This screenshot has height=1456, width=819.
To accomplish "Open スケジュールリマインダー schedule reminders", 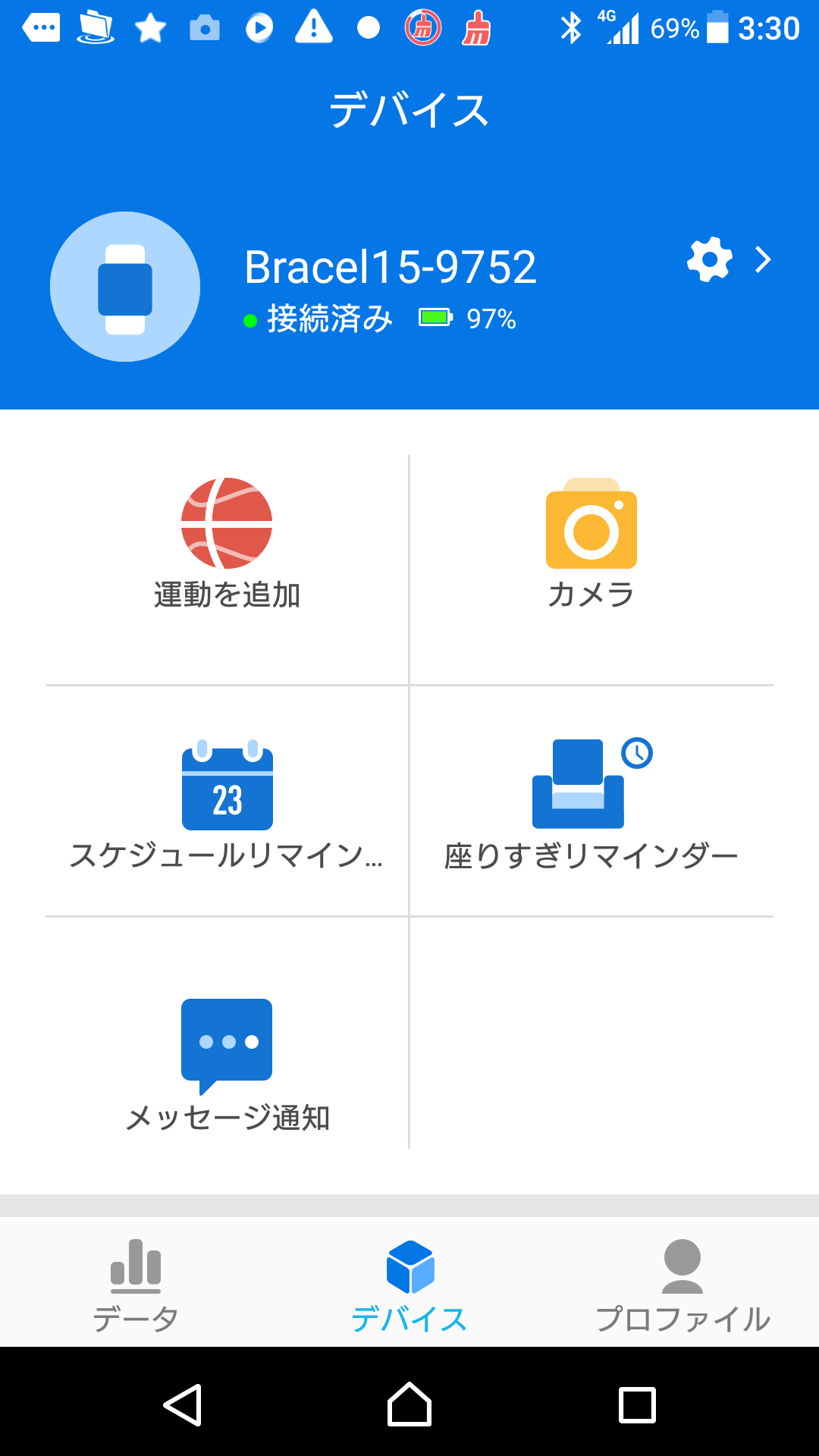I will tap(227, 804).
